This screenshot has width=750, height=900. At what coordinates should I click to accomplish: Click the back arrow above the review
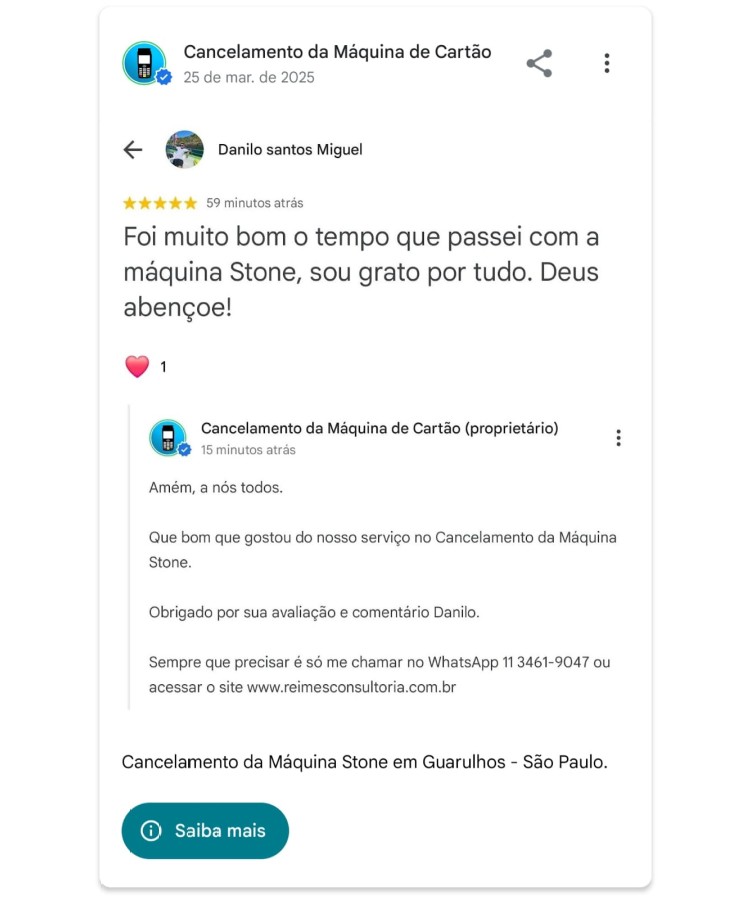point(132,149)
